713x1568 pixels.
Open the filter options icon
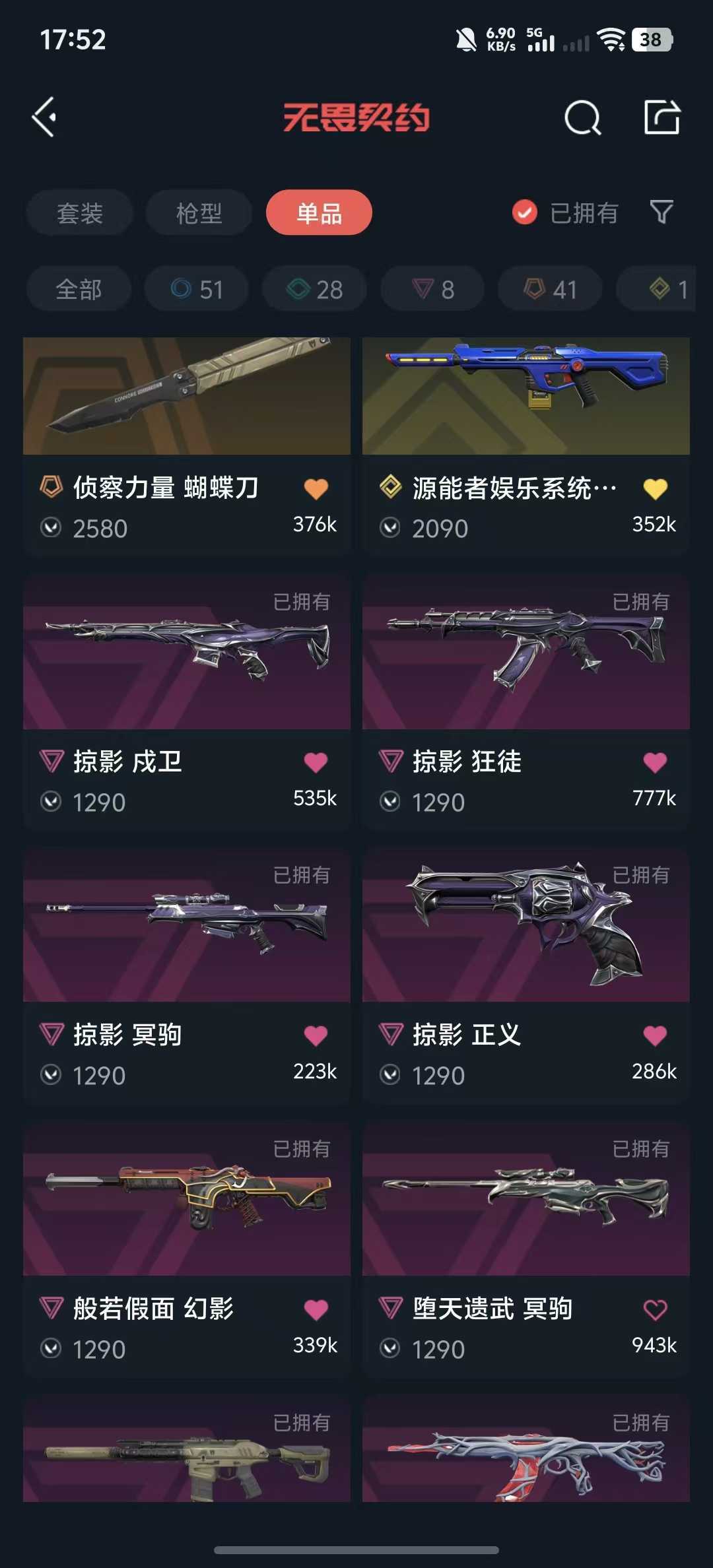coord(662,212)
